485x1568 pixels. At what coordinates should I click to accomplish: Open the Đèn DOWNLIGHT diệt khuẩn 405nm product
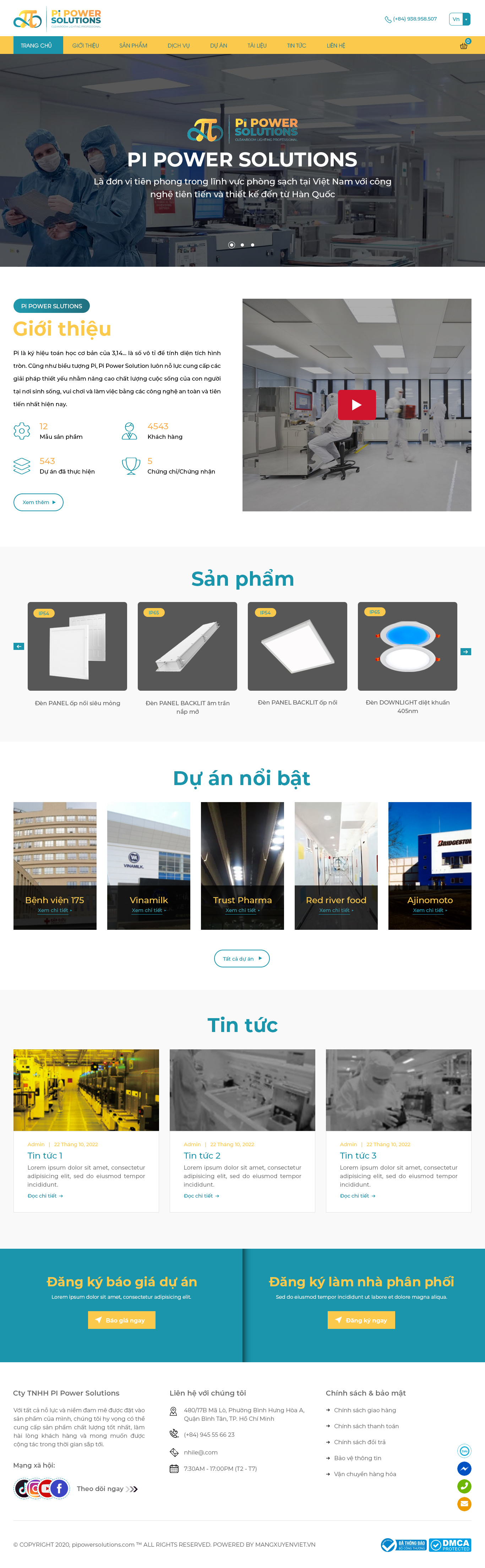tap(407, 657)
